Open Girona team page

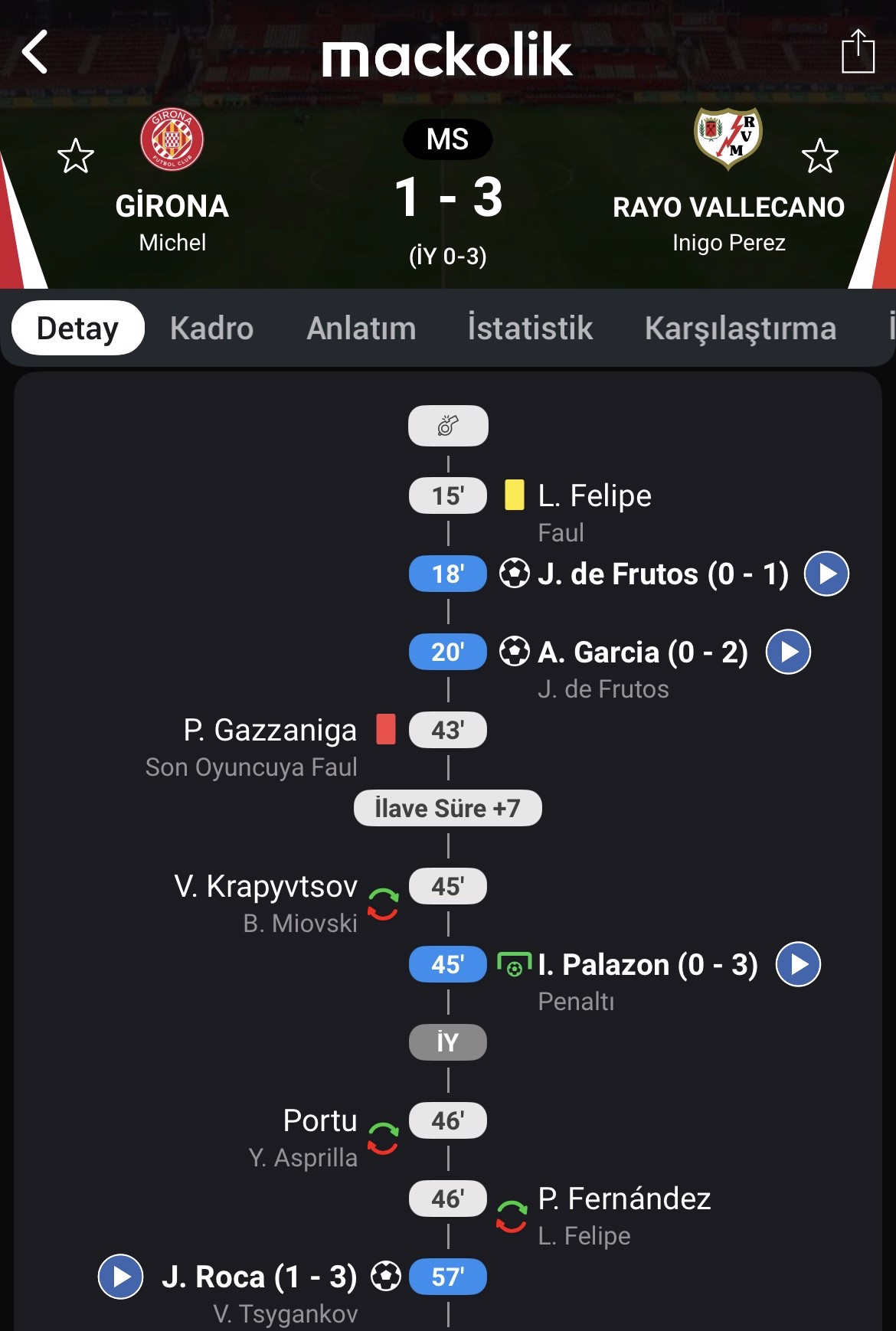[172, 140]
